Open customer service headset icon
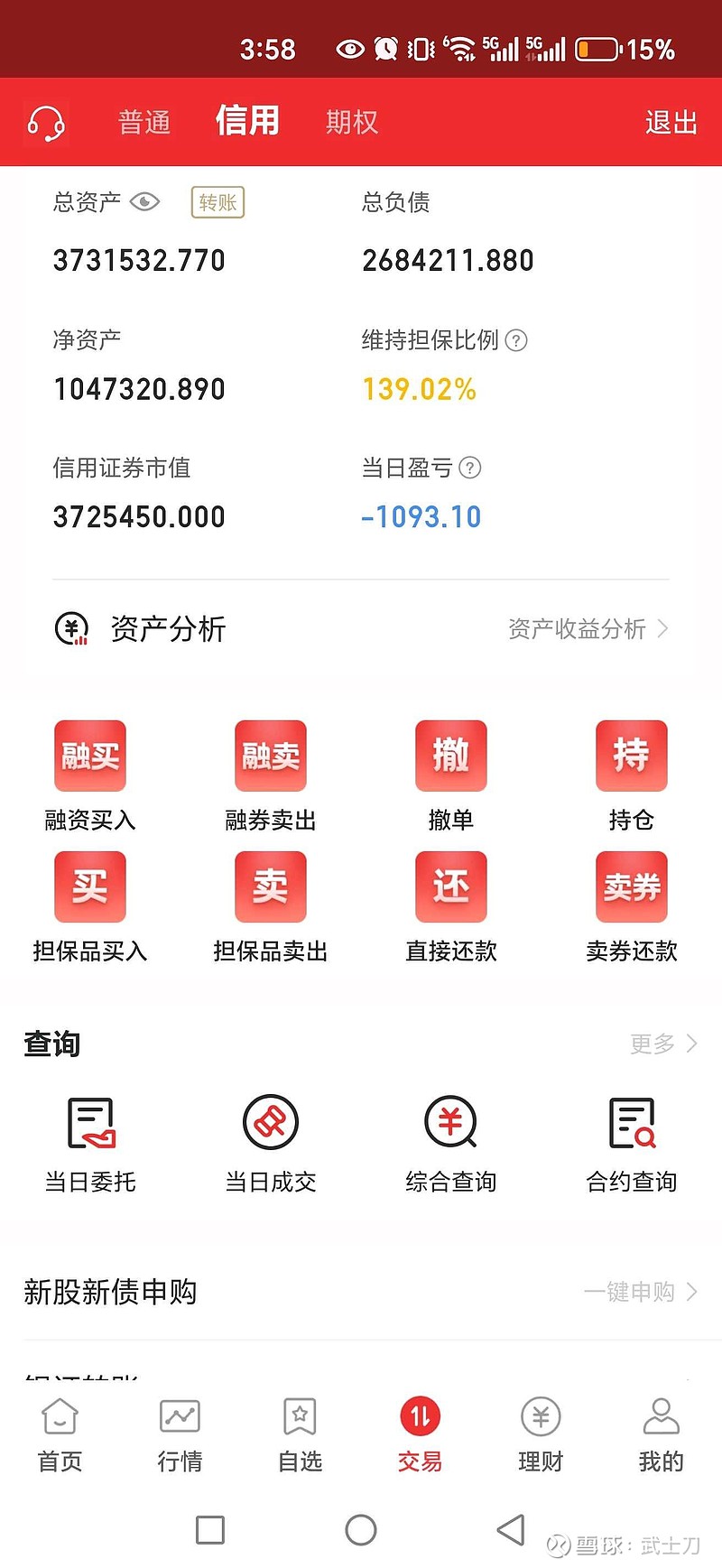The width and height of the screenshot is (722, 1568). [46, 123]
